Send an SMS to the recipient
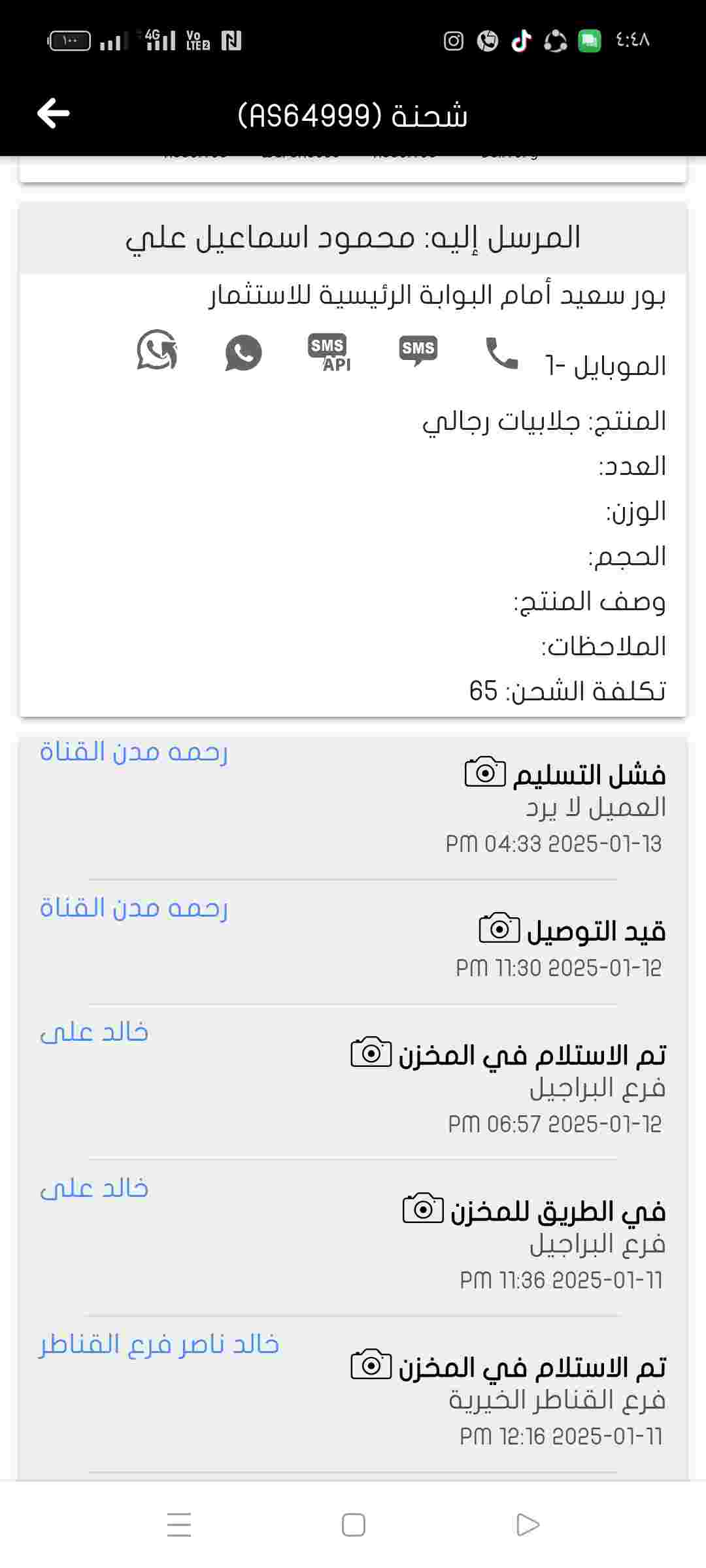 coord(418,351)
